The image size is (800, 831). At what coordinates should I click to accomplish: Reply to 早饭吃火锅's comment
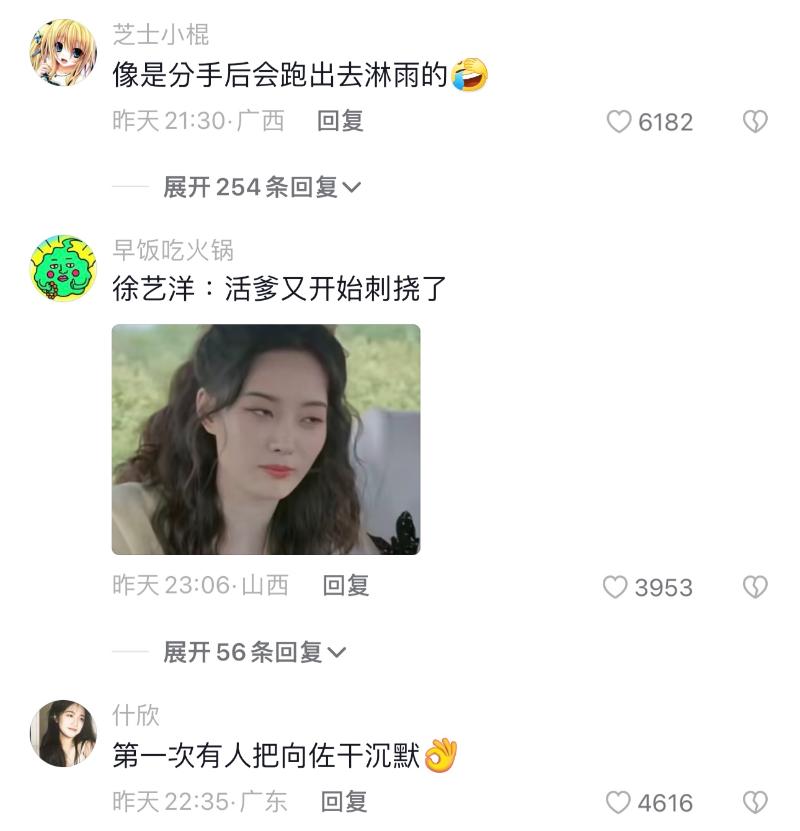click(x=345, y=586)
